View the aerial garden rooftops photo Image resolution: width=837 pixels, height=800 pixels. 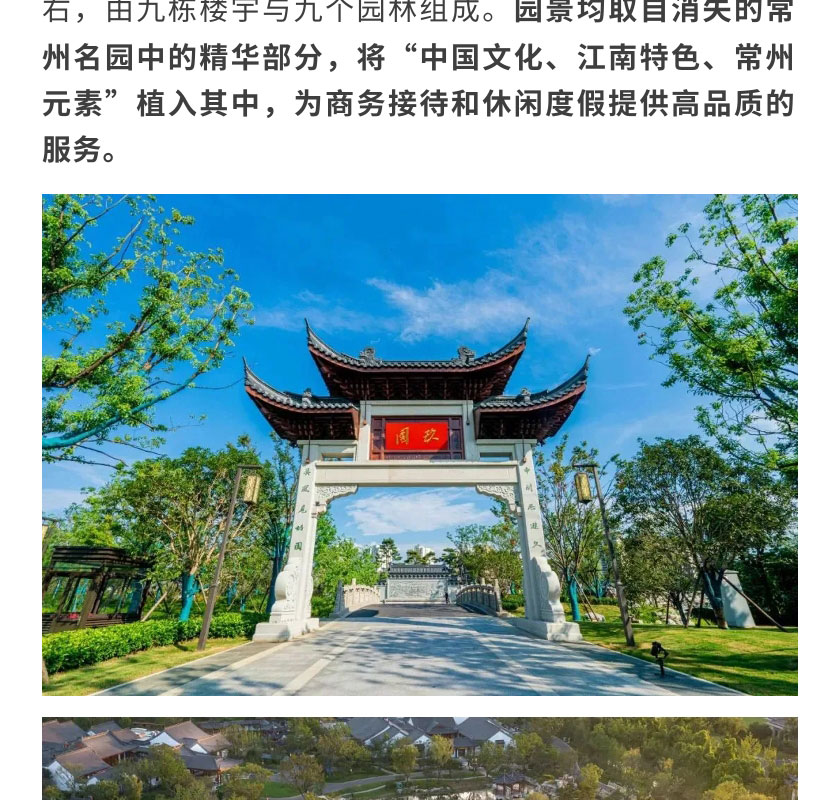[419, 758]
